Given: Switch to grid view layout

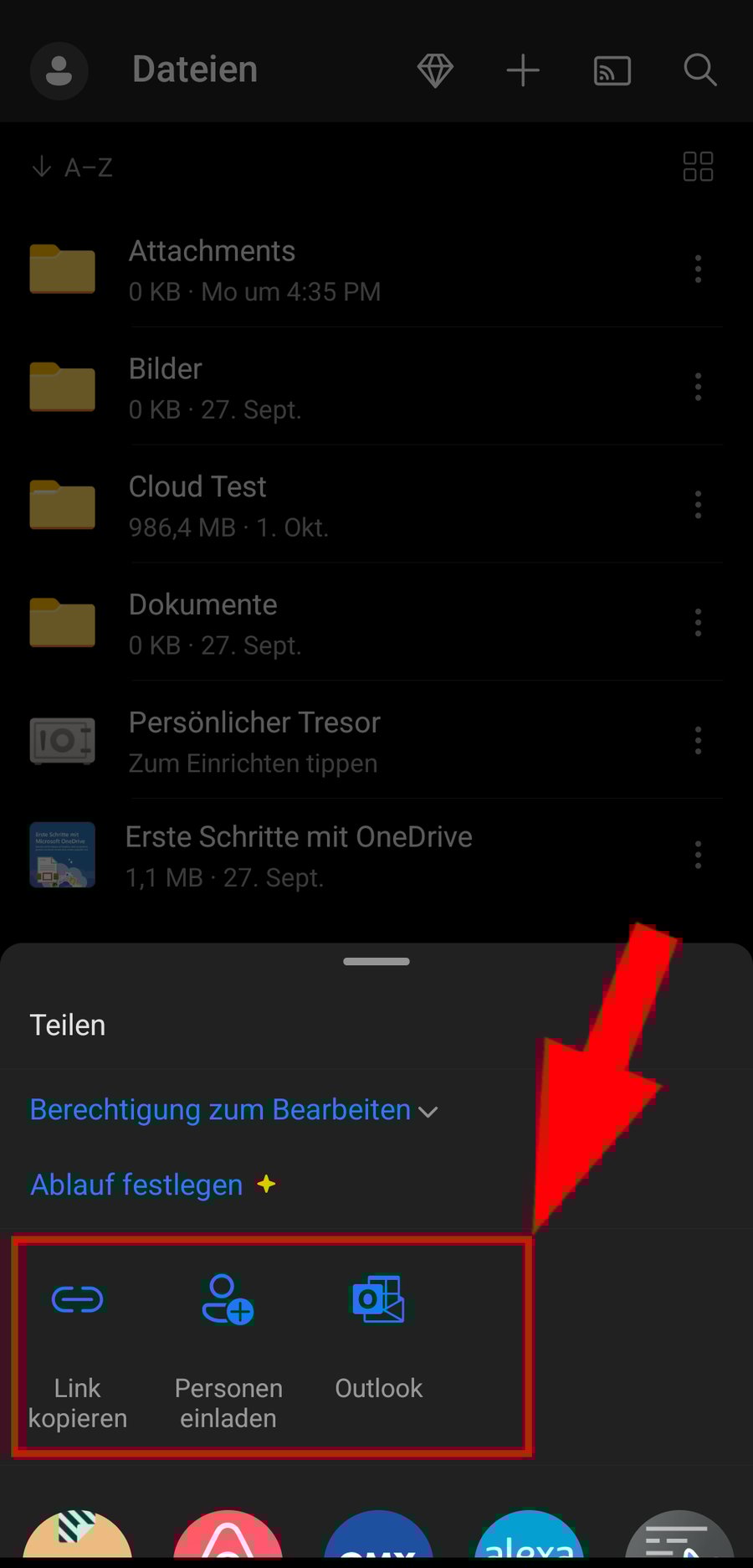Looking at the screenshot, I should tap(698, 167).
